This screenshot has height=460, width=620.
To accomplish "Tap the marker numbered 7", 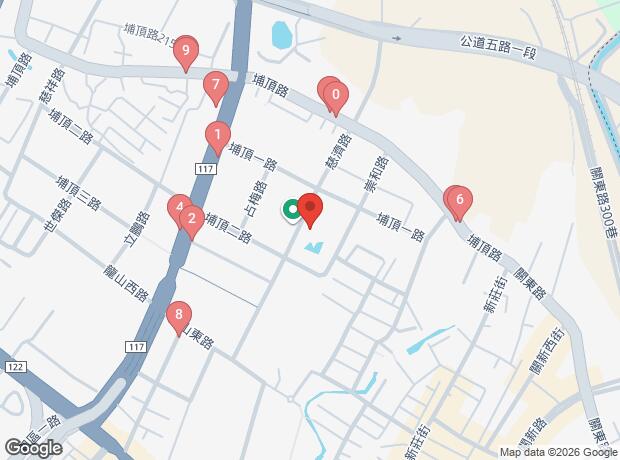I will tap(216, 89).
